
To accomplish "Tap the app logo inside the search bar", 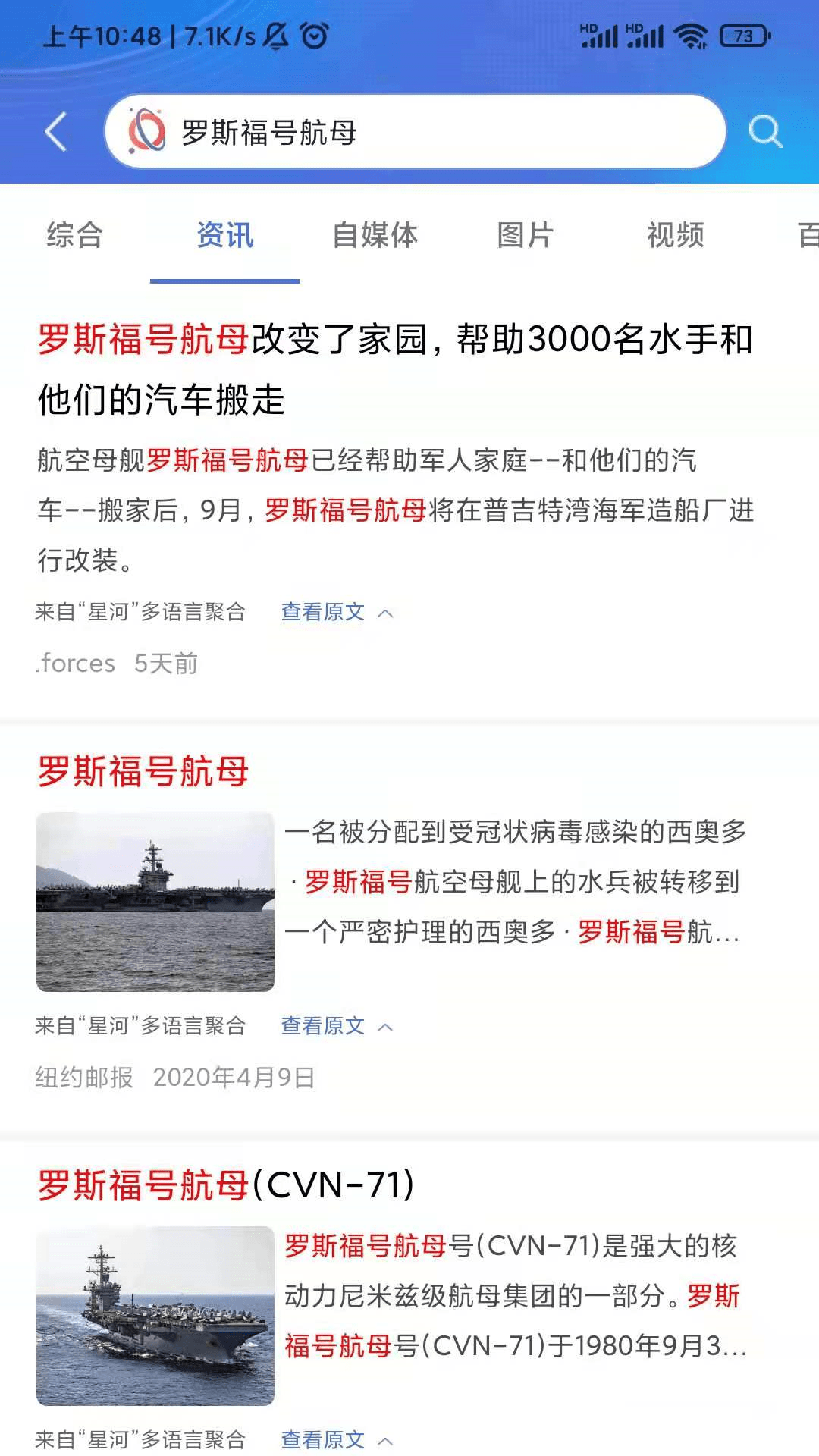I will [x=146, y=130].
